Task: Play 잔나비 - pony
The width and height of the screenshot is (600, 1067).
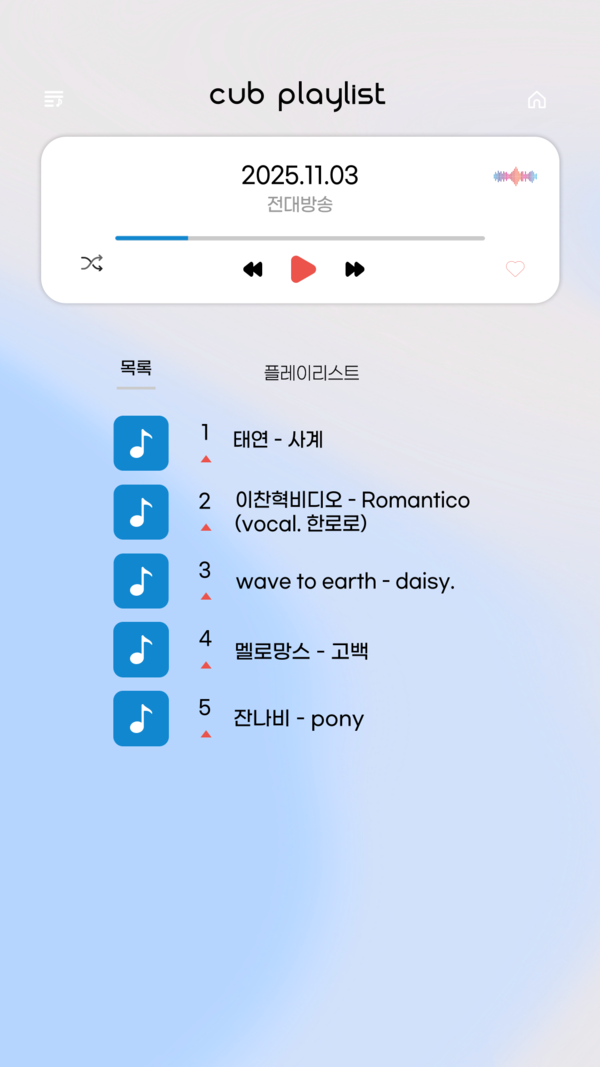Action: 299,719
